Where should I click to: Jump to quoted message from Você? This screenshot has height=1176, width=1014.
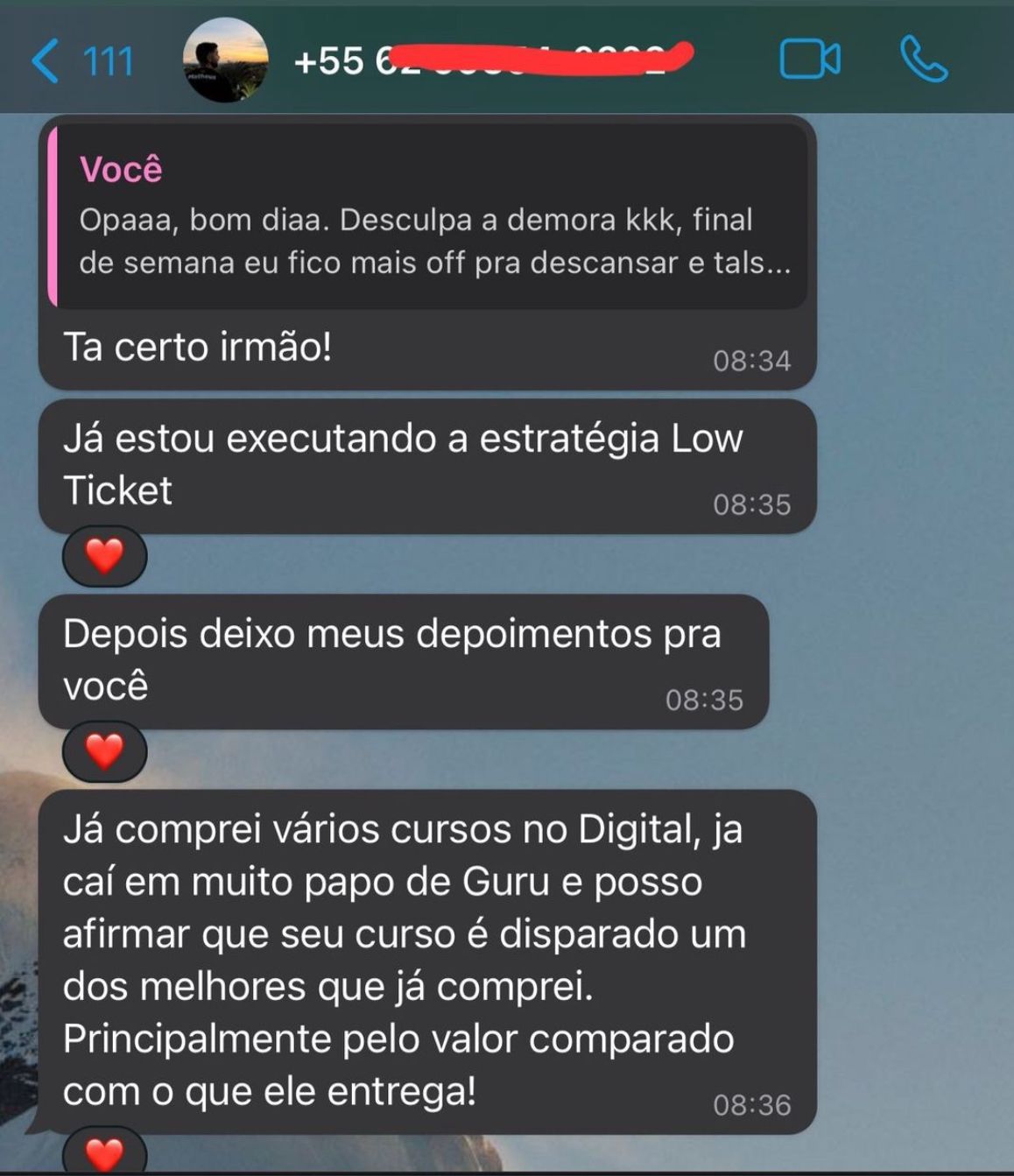[x=429, y=216]
